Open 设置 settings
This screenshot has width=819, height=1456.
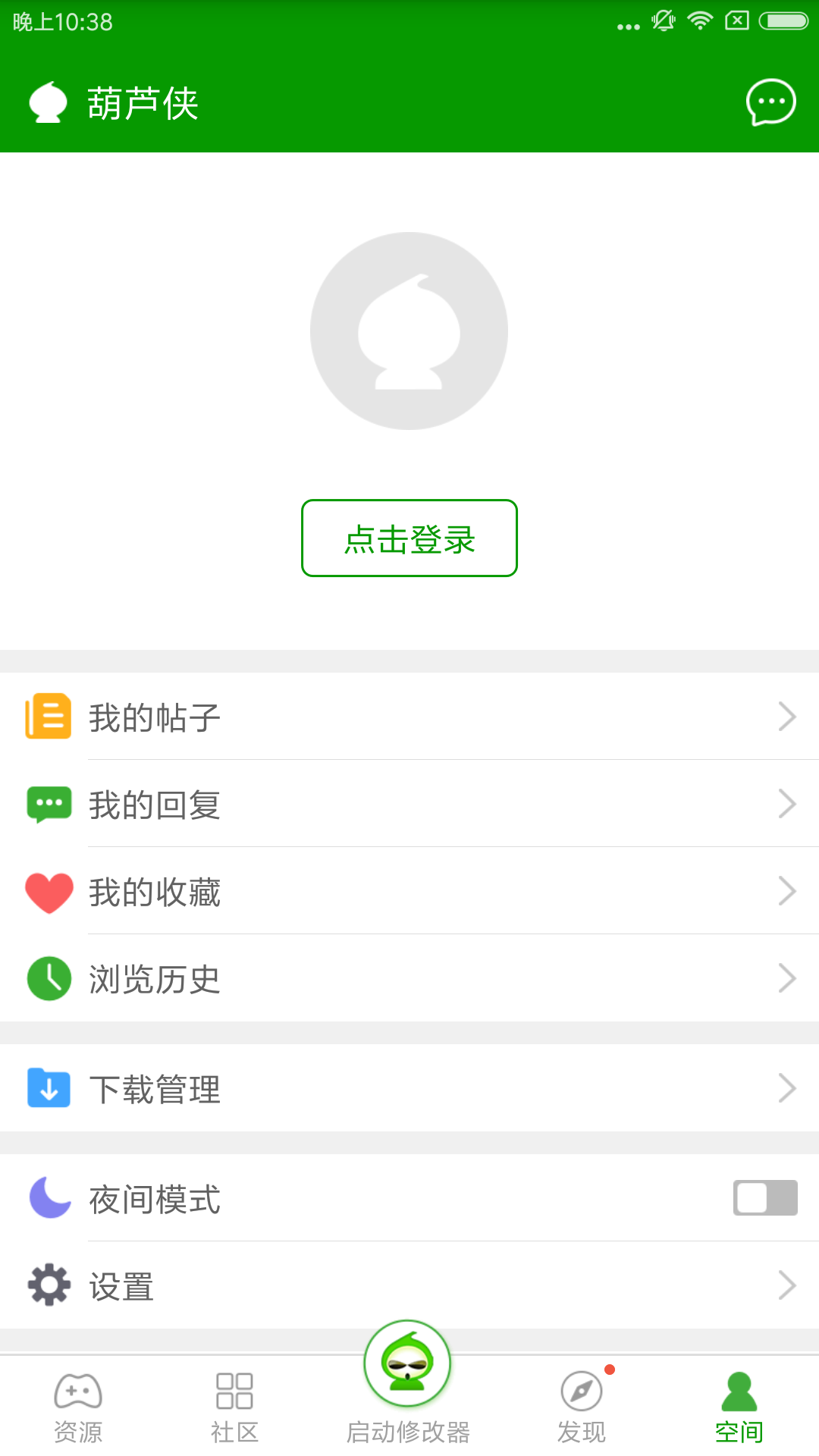(409, 1285)
